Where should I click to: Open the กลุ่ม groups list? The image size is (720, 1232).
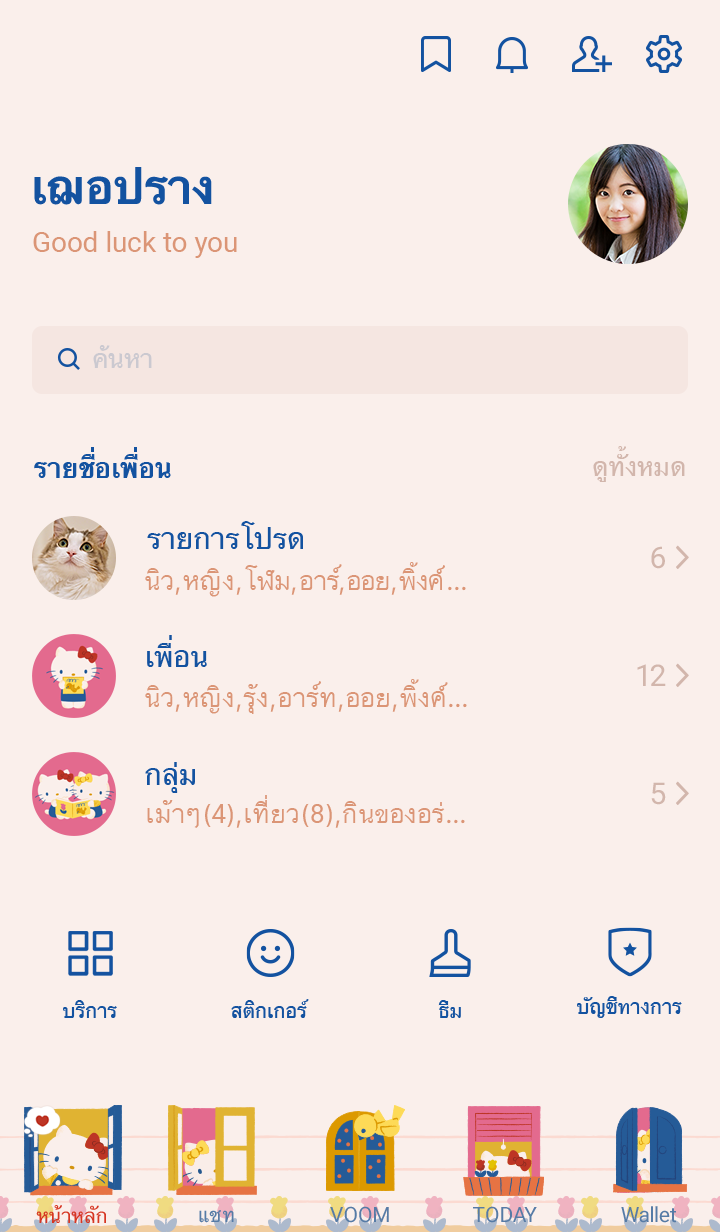[x=360, y=794]
